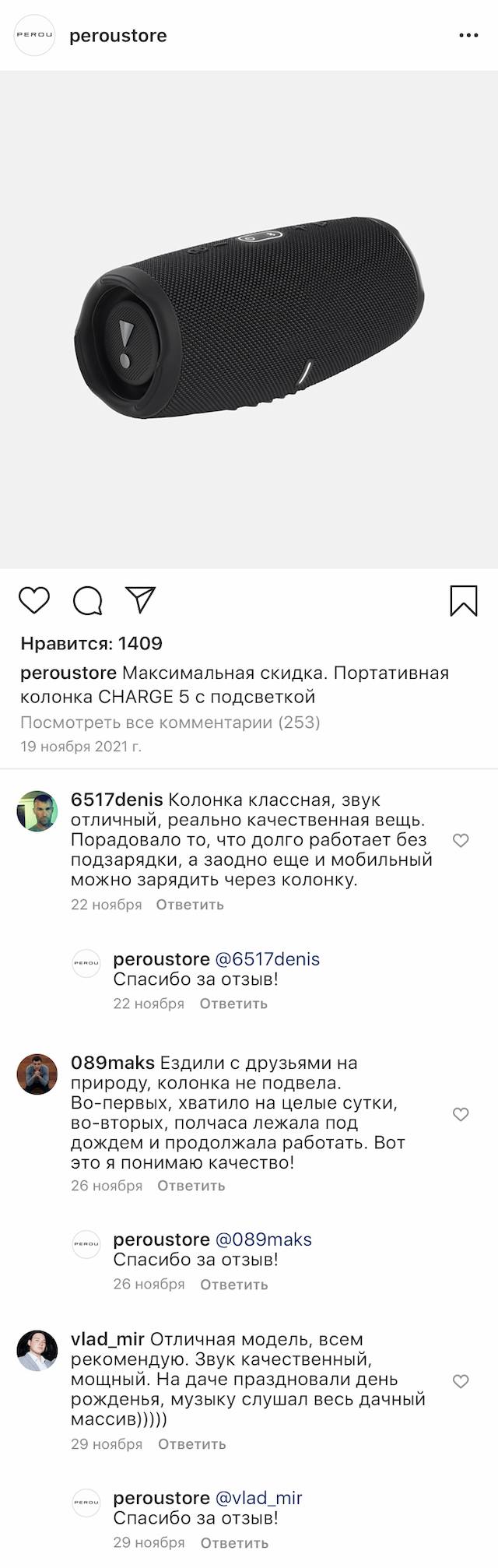Like the comment by 089maks
The width and height of the screenshot is (498, 1568).
461,1114
